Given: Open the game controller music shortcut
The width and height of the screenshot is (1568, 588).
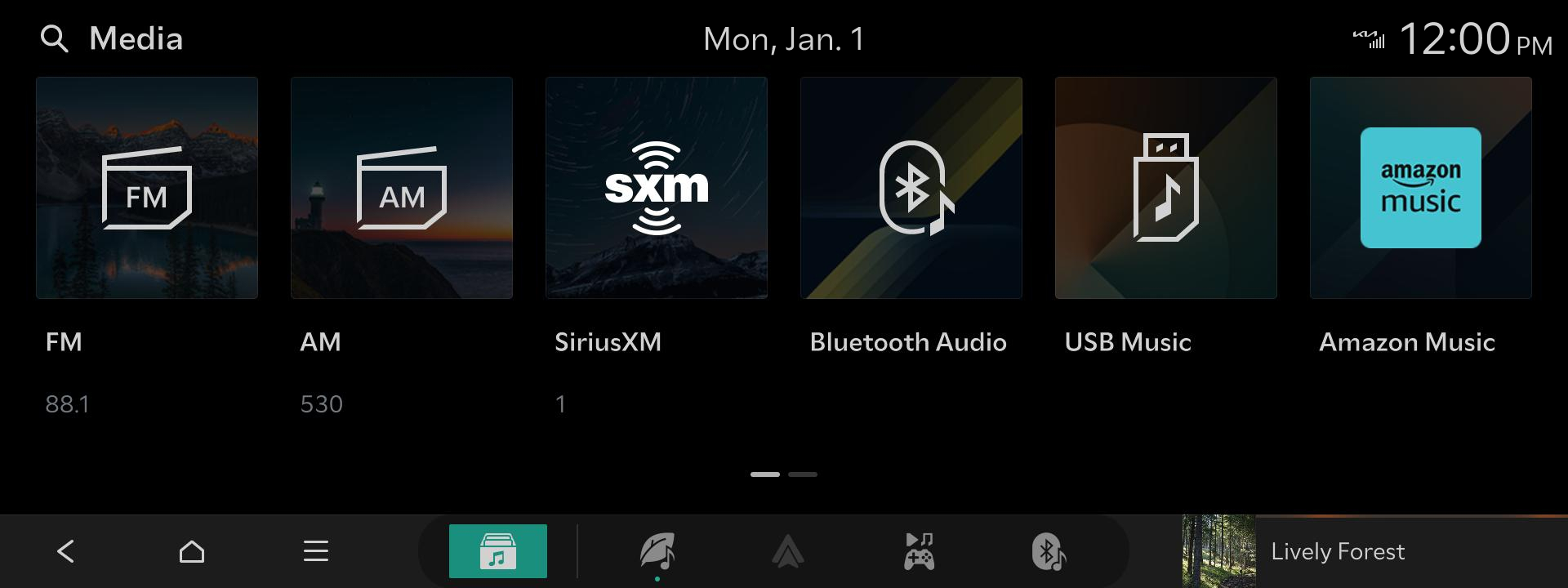Looking at the screenshot, I should (919, 551).
